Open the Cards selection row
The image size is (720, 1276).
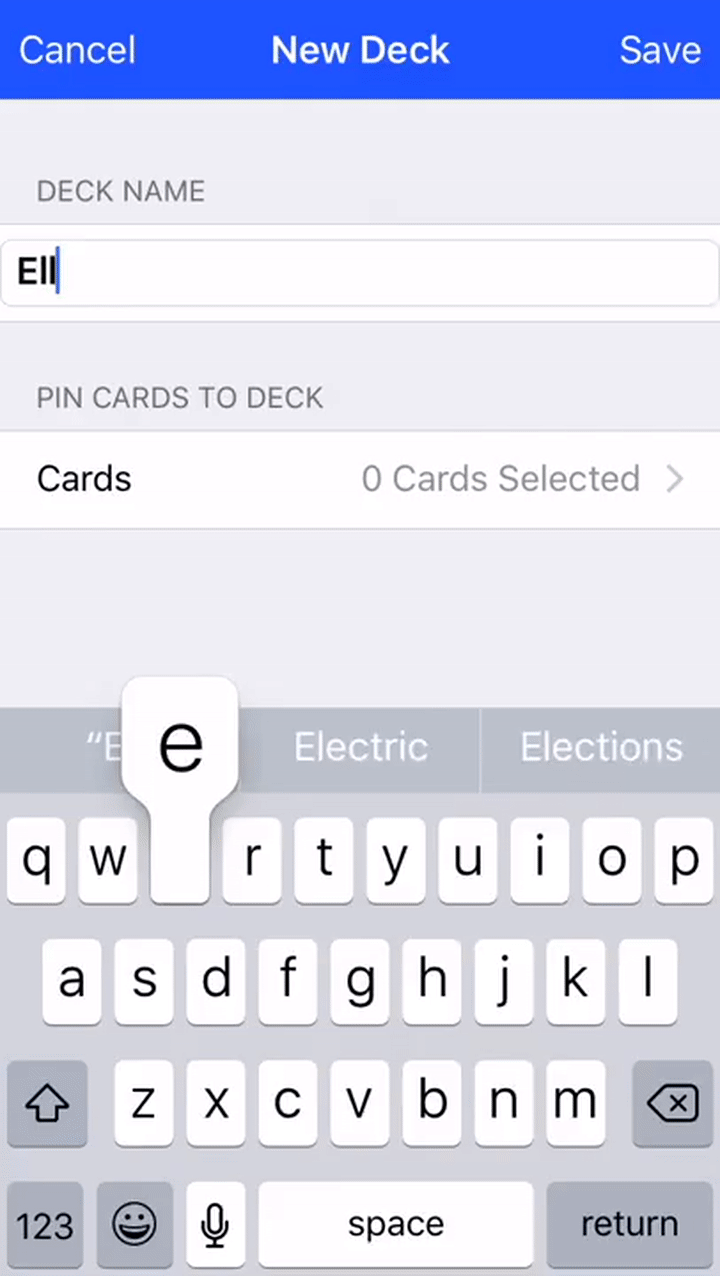[360, 479]
